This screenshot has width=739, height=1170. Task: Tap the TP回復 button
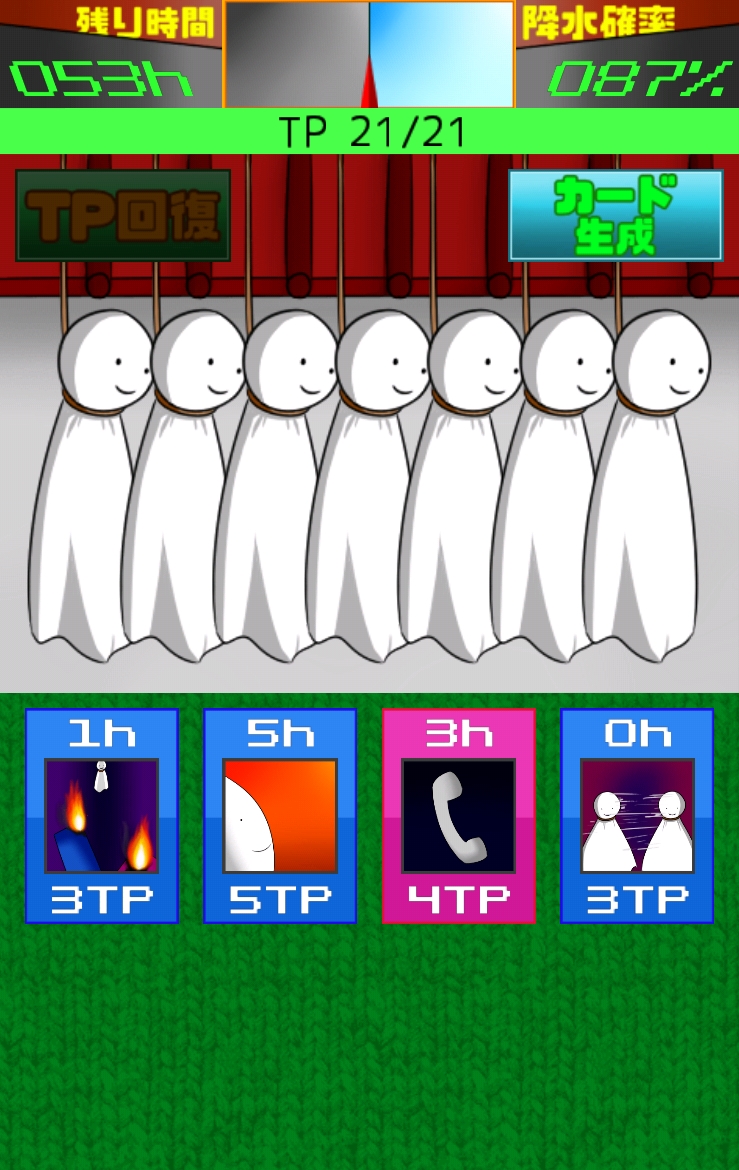[x=123, y=215]
